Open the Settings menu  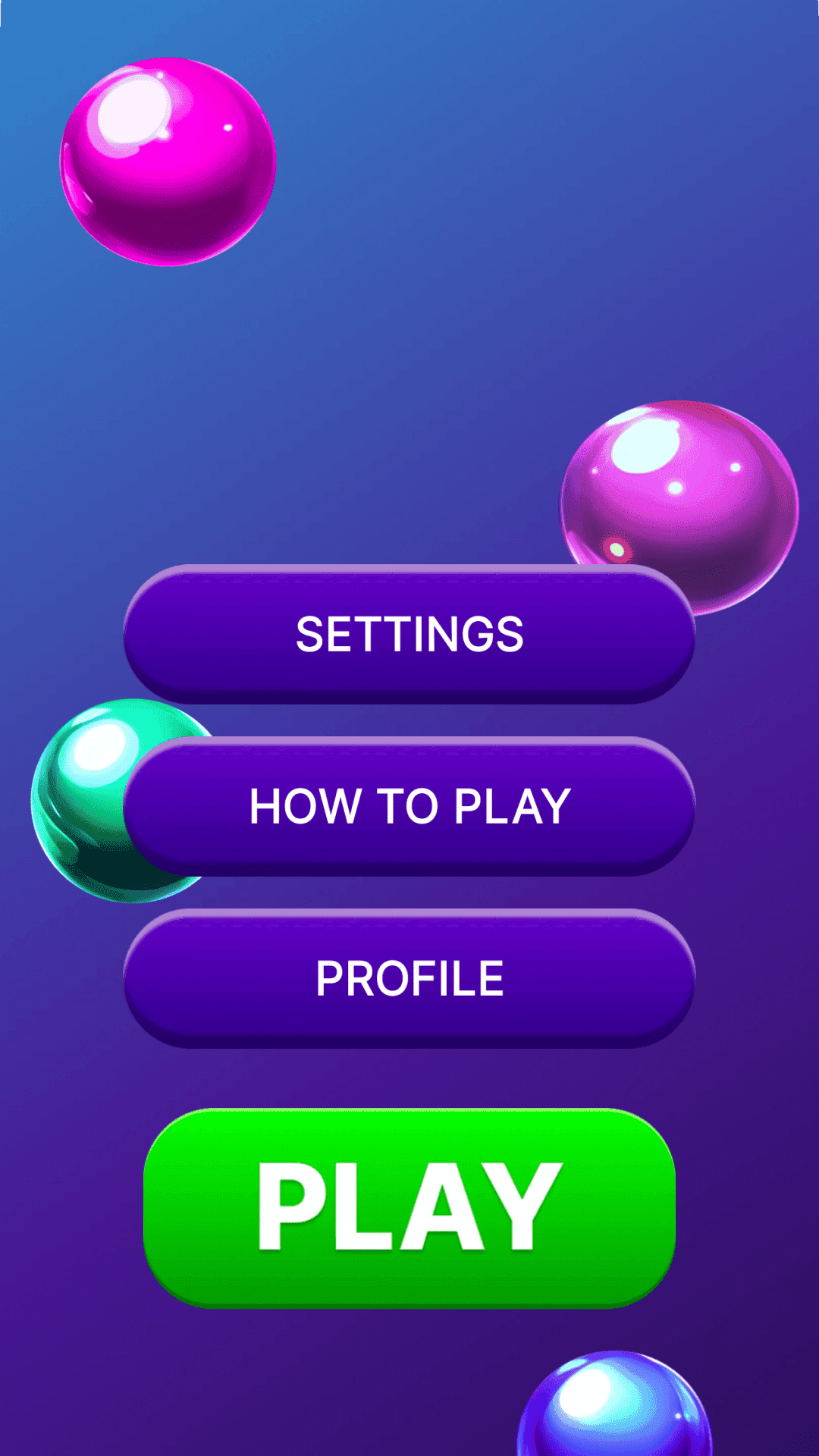[409, 634]
